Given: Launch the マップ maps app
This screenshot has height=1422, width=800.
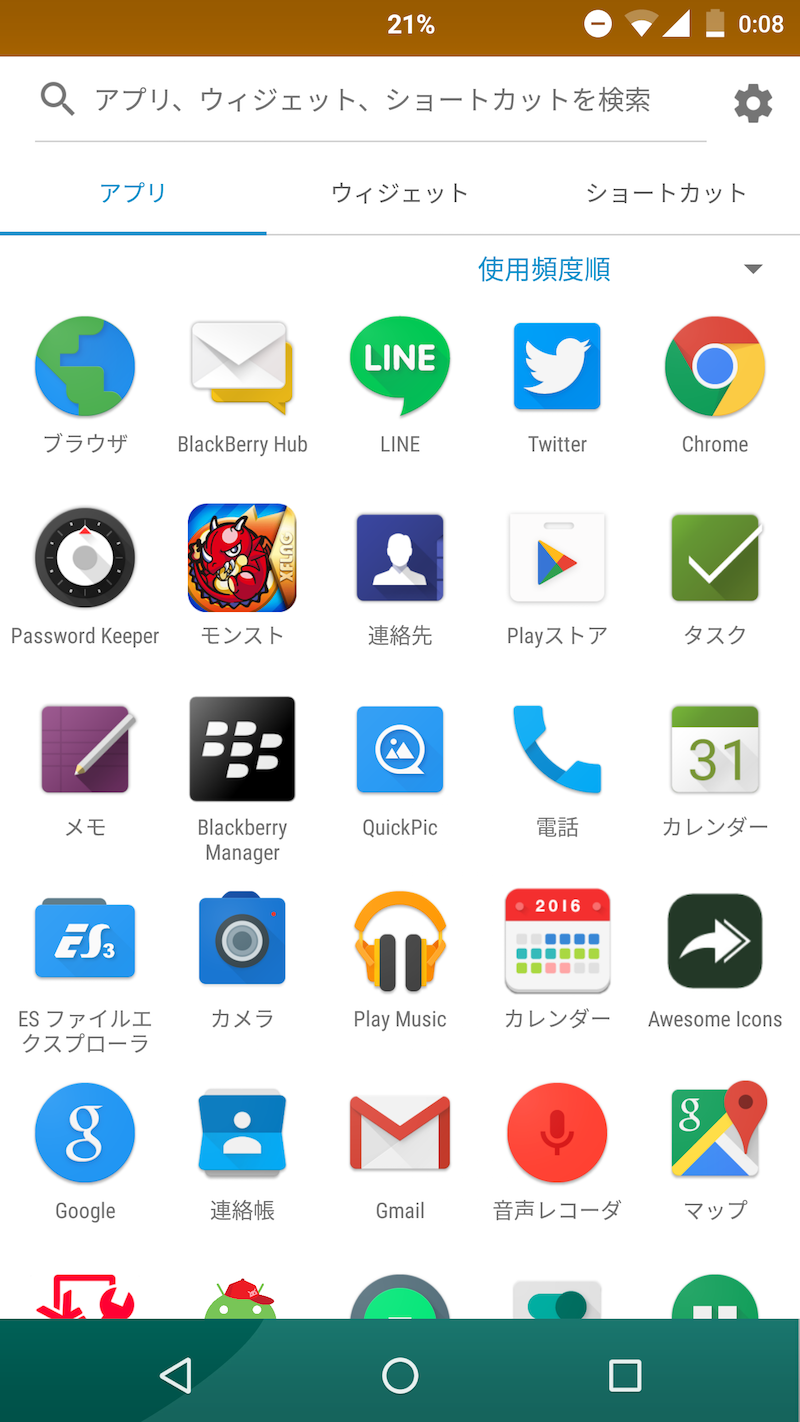Looking at the screenshot, I should coord(715,1133).
